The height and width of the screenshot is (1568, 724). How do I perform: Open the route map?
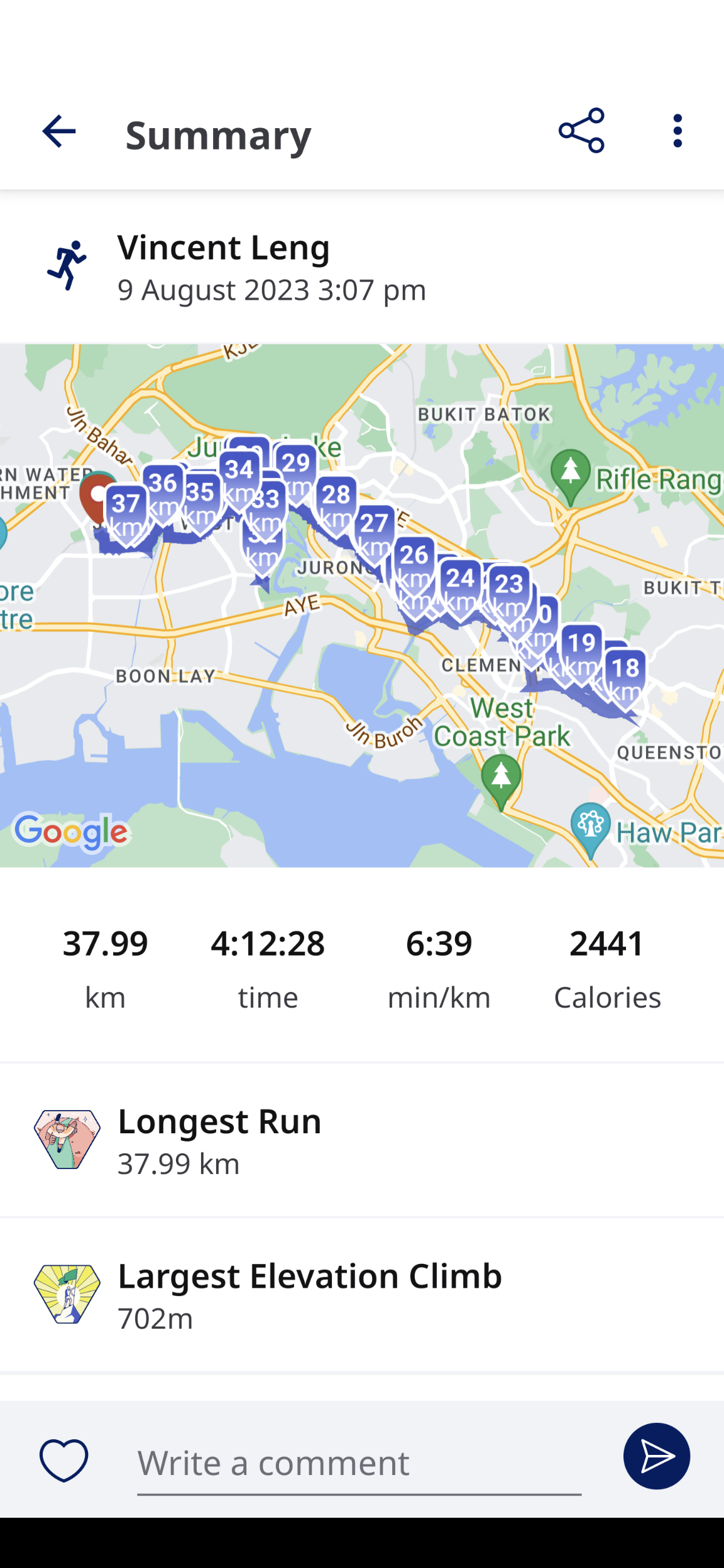pos(362,606)
